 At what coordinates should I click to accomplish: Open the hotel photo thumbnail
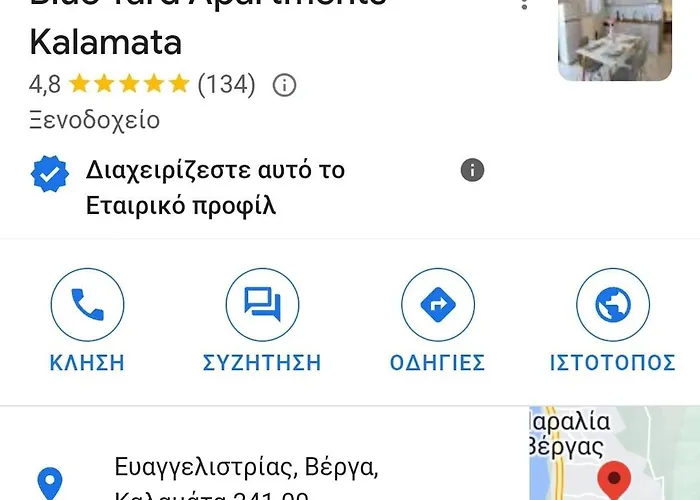tap(614, 40)
